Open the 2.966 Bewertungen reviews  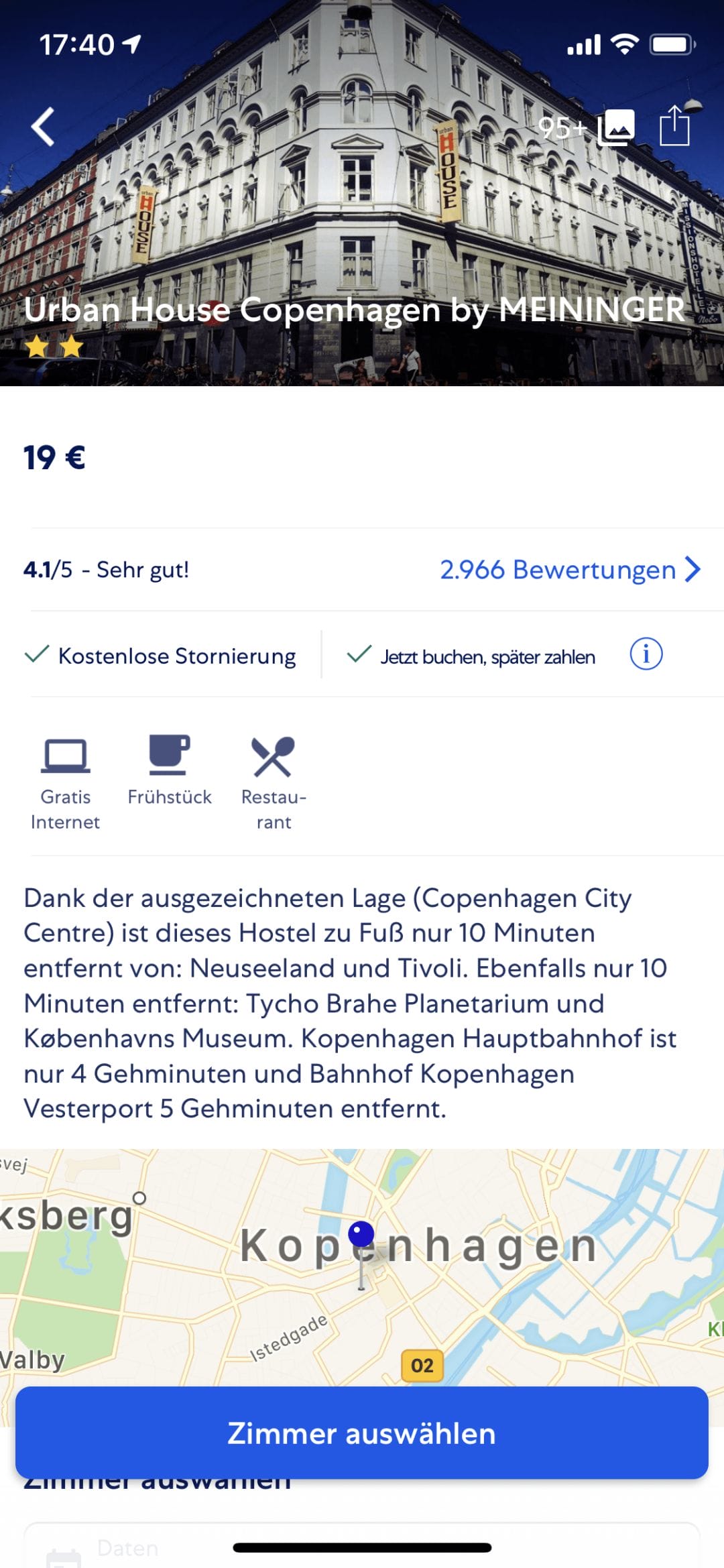coord(570,570)
